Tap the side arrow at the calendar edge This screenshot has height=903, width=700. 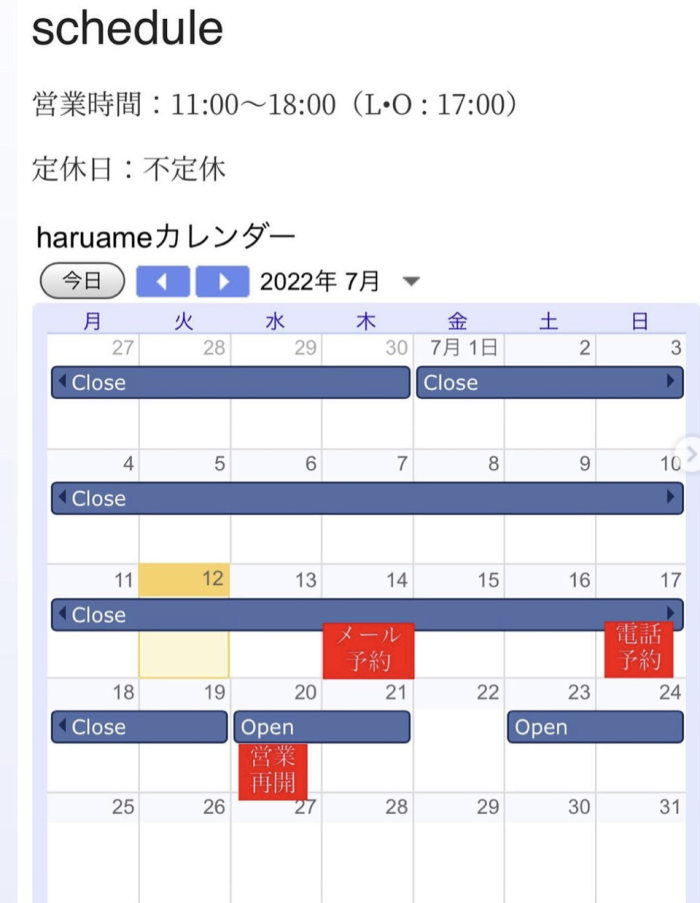click(x=689, y=451)
